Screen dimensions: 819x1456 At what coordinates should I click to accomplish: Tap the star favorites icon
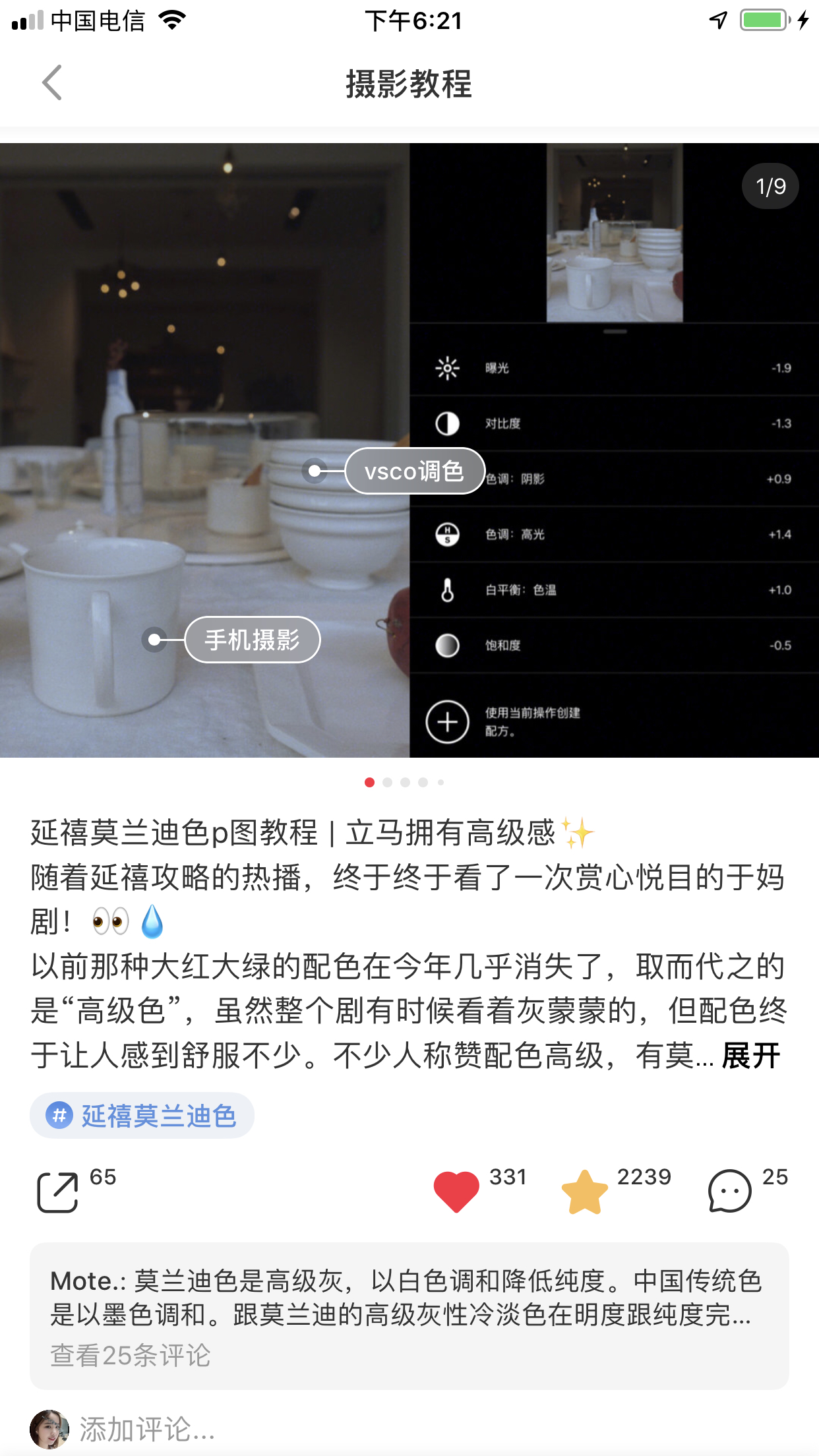click(x=584, y=1191)
